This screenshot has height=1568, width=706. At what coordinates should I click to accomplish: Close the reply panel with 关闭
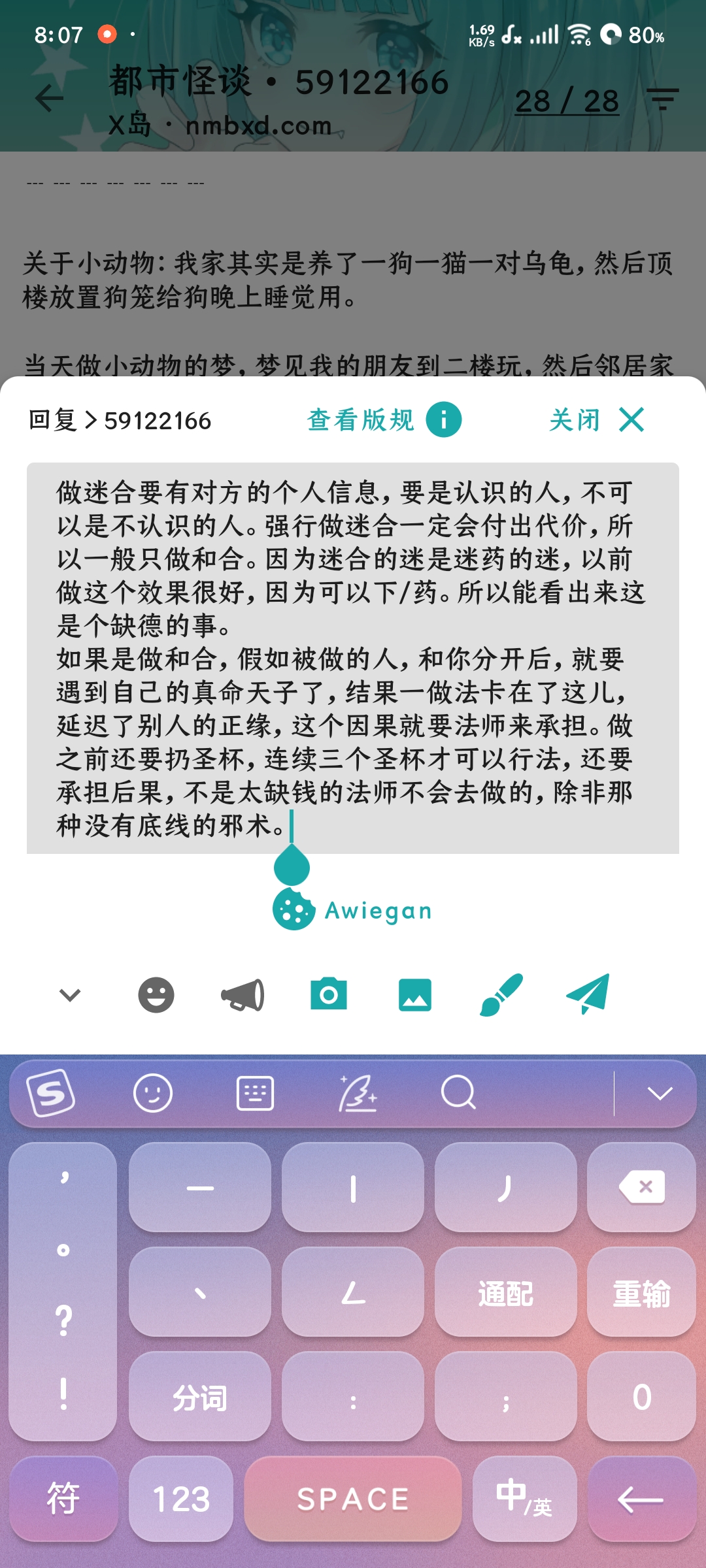point(596,420)
